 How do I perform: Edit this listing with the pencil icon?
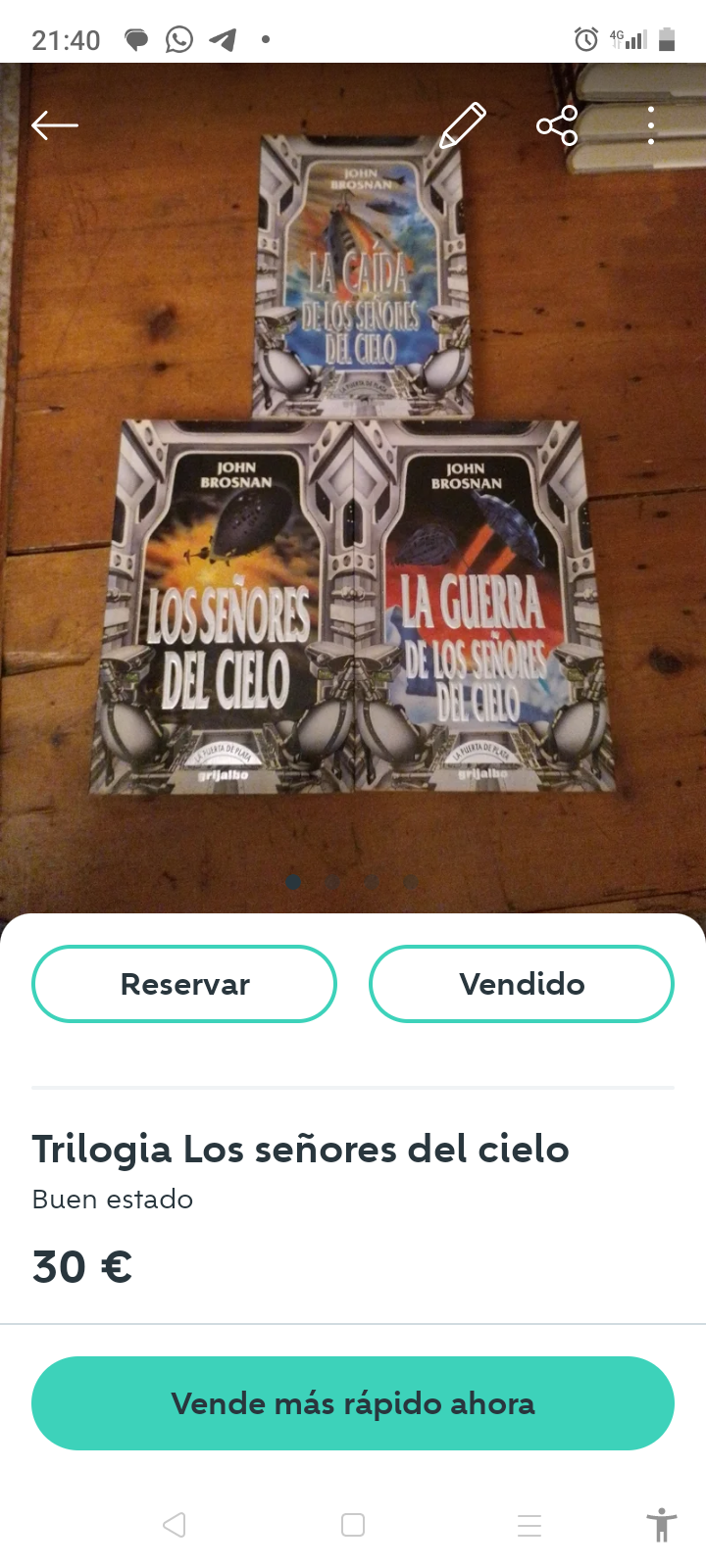[462, 125]
